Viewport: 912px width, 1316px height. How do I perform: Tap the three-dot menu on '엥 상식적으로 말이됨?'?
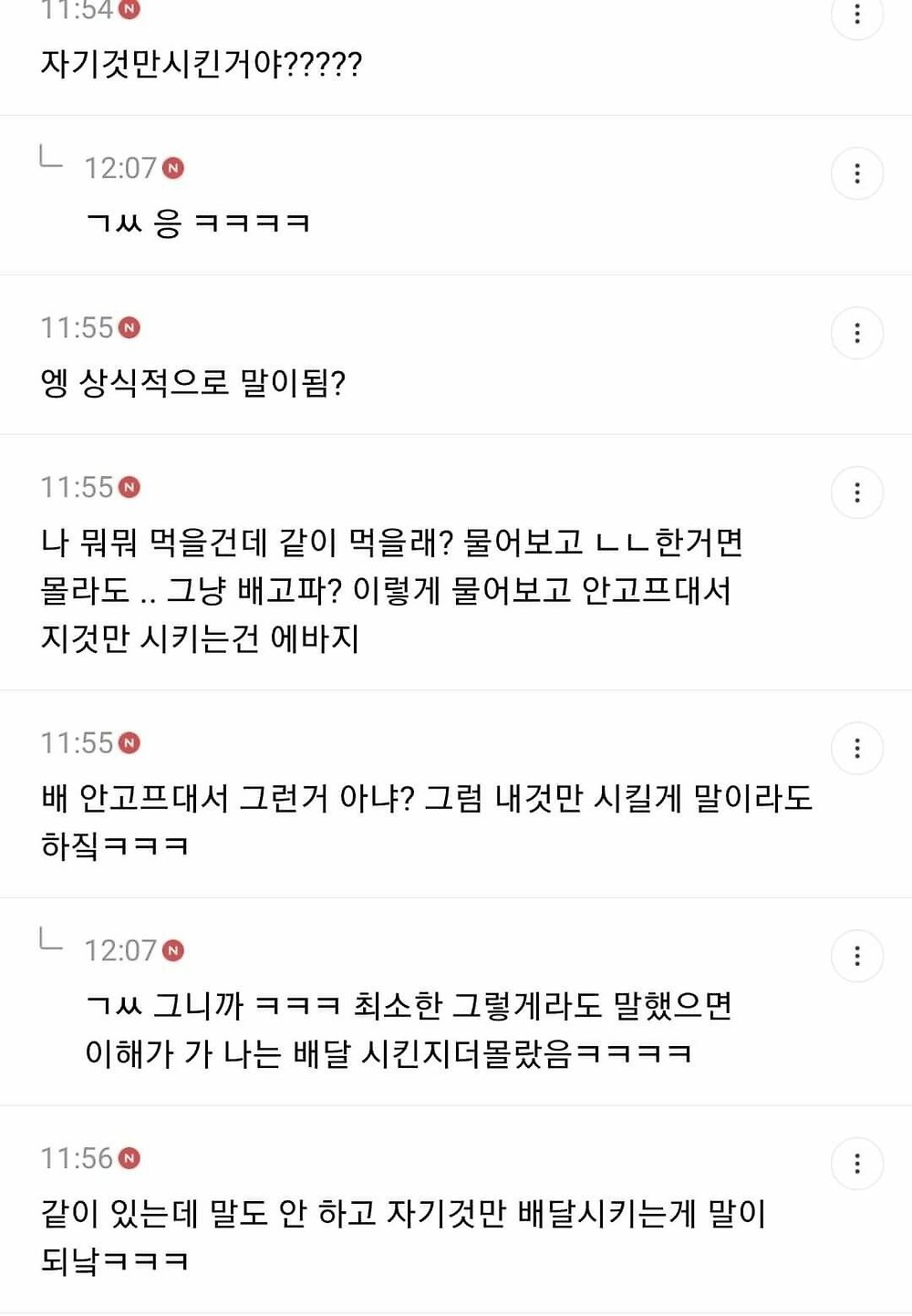coord(856,333)
